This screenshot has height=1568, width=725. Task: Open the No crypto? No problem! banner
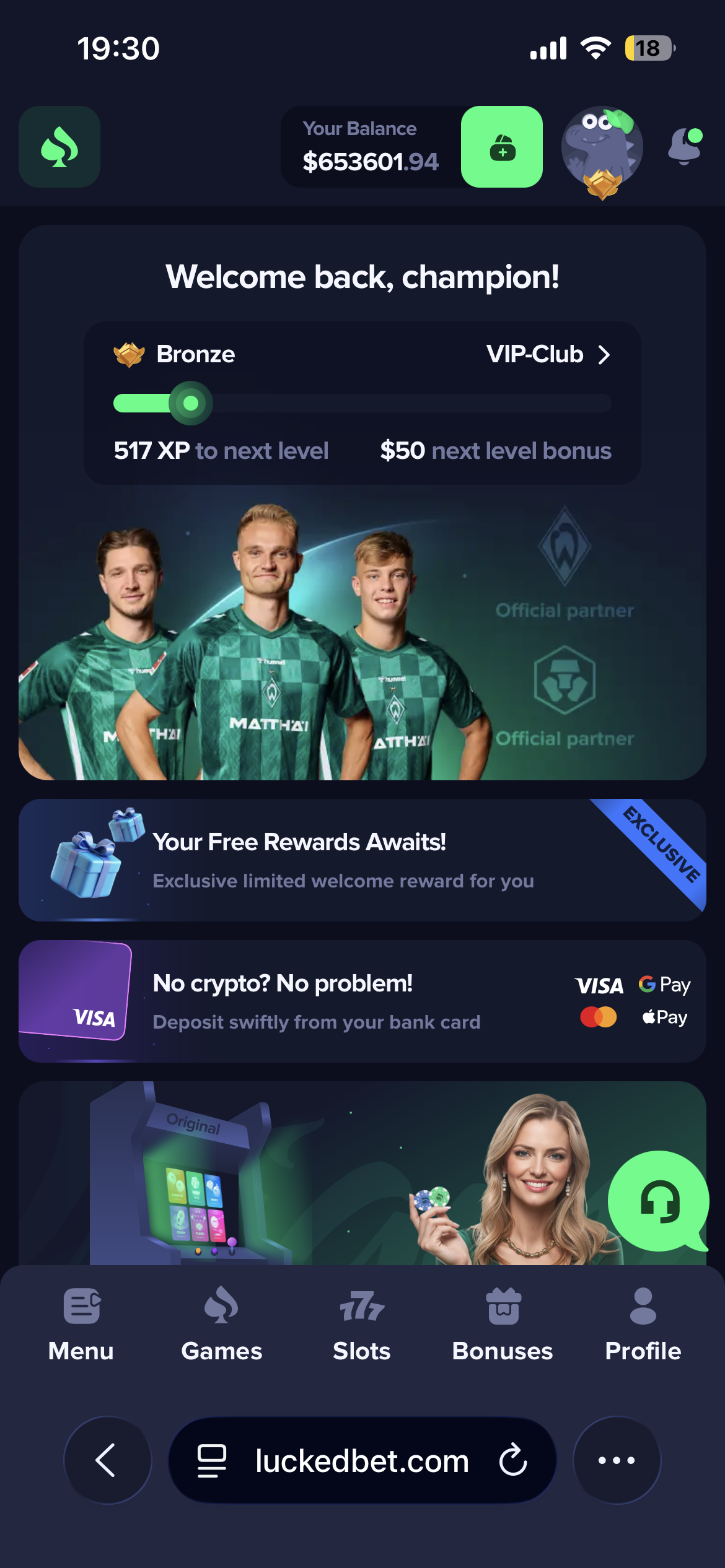(362, 1001)
